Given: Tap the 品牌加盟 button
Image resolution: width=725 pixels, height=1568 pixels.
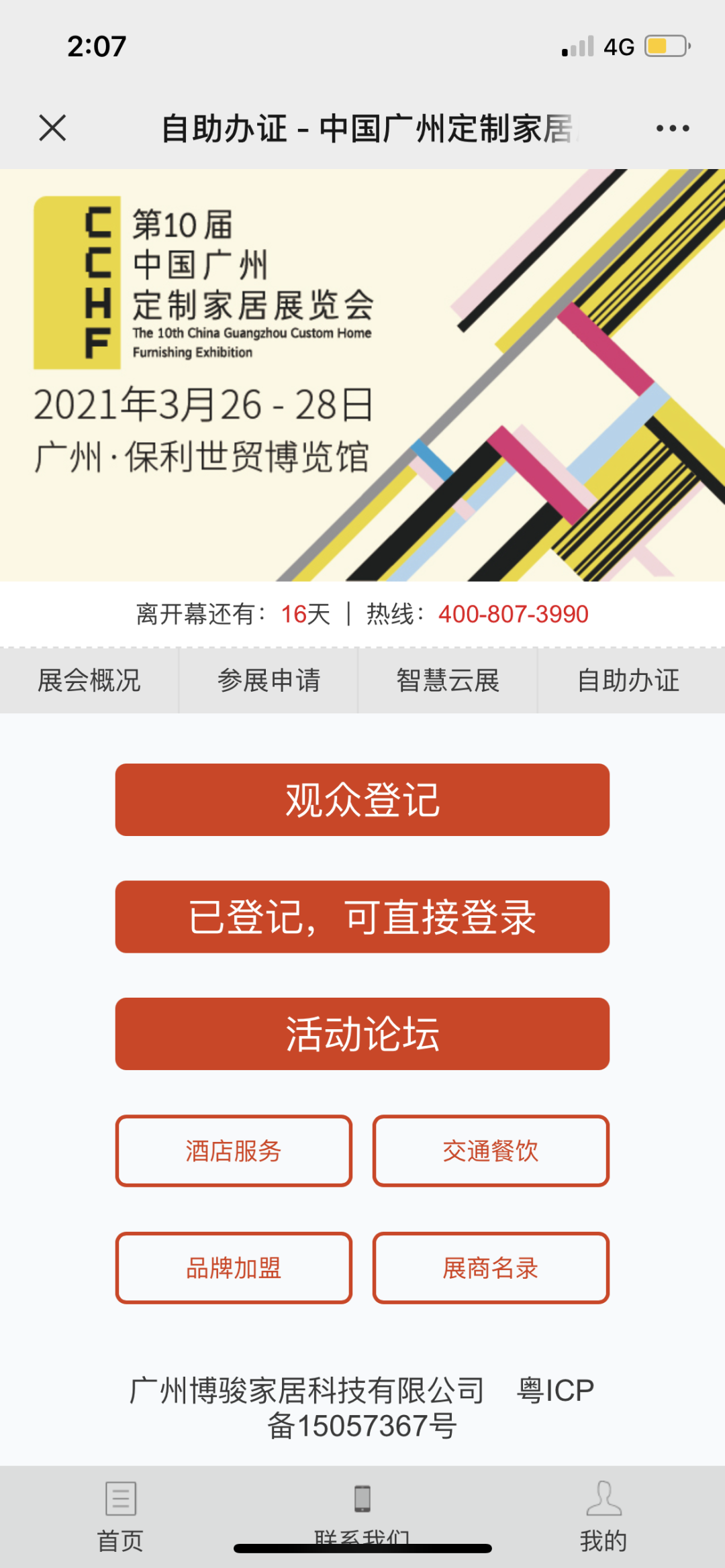Looking at the screenshot, I should pos(234,1268).
